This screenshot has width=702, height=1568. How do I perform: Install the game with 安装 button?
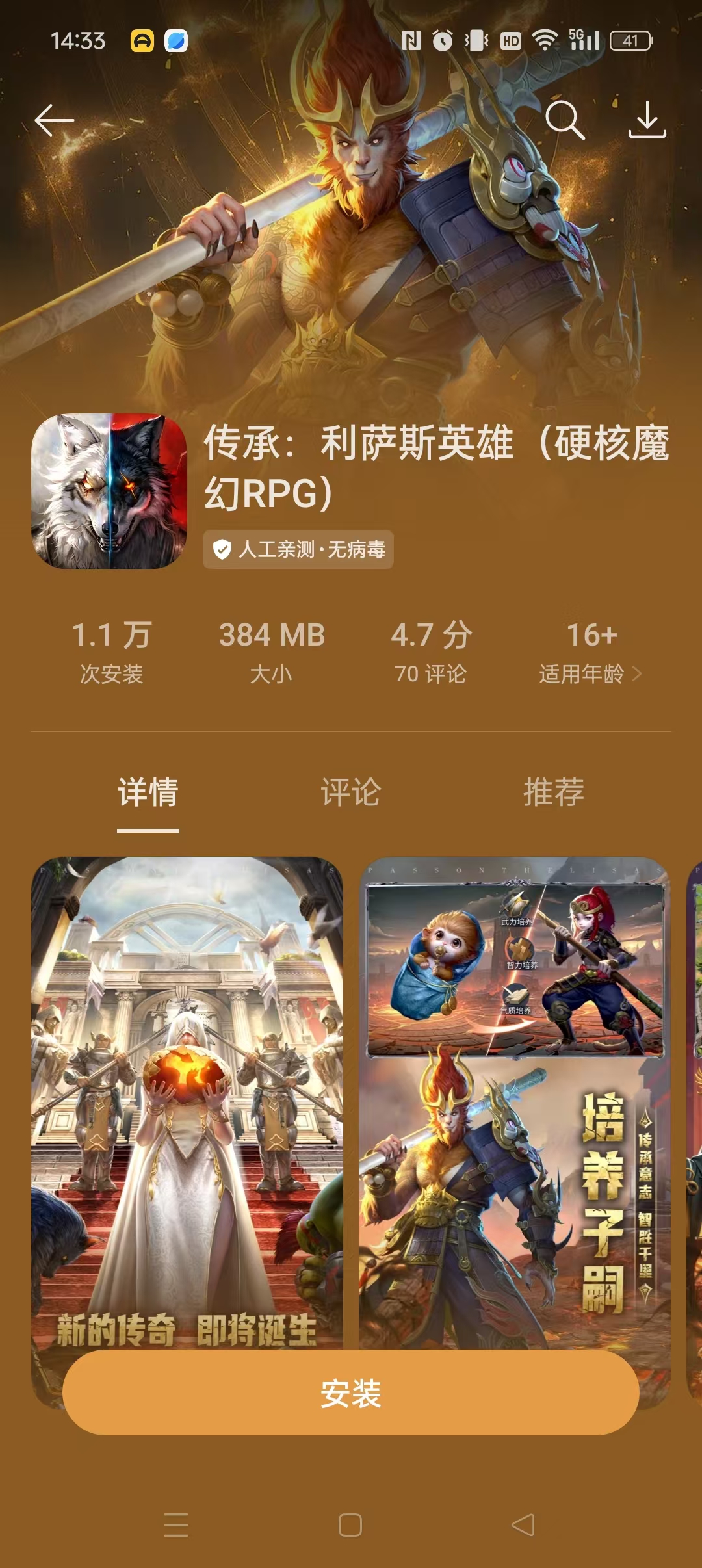pos(351,1392)
